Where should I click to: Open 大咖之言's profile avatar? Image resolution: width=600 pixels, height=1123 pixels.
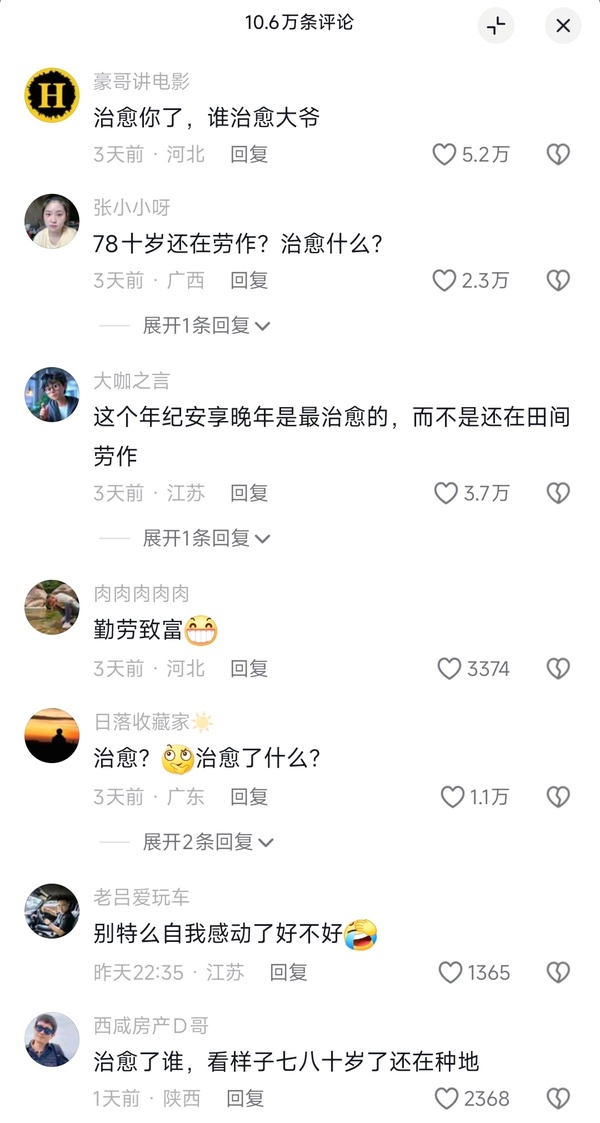(51, 394)
